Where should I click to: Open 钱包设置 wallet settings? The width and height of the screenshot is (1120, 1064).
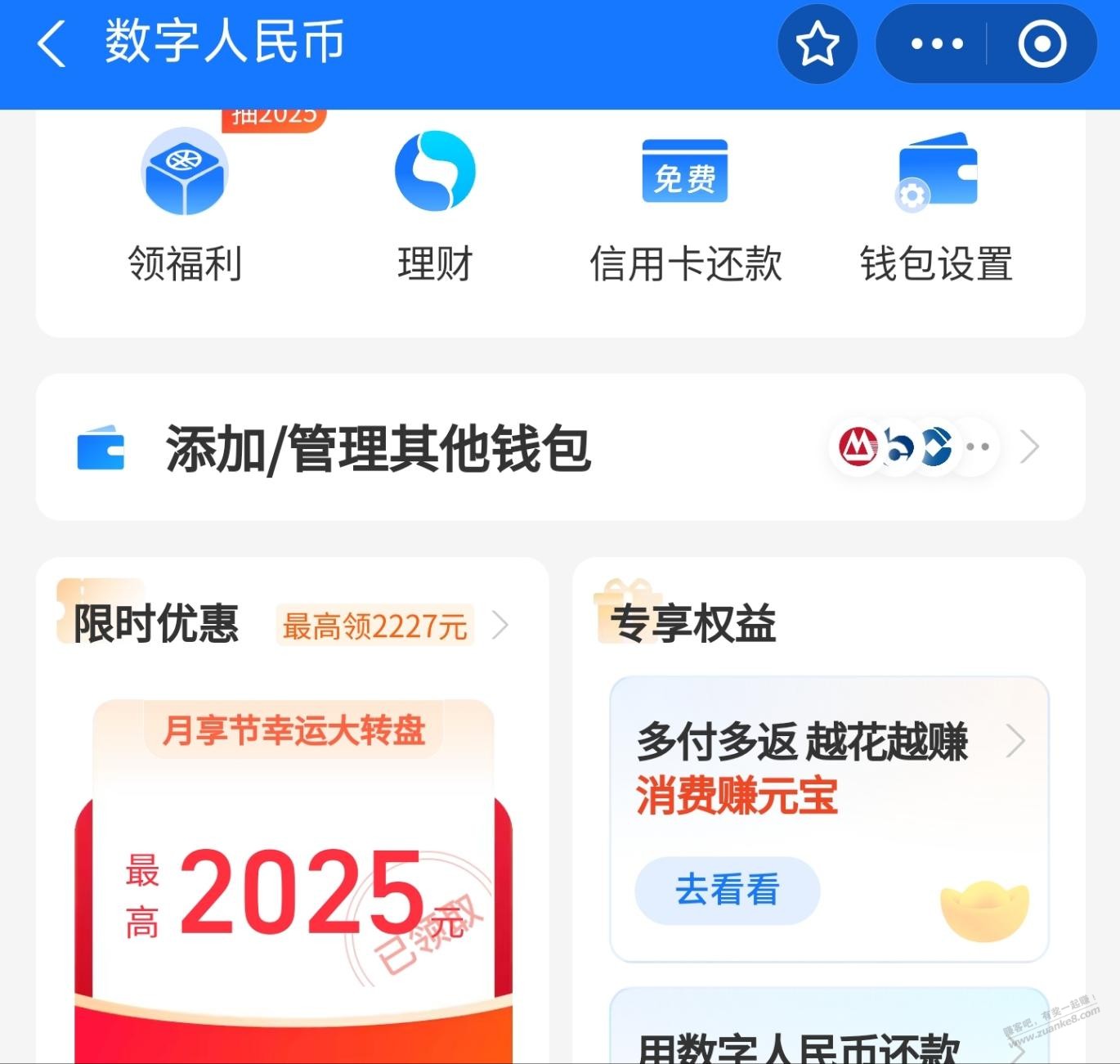click(x=937, y=204)
